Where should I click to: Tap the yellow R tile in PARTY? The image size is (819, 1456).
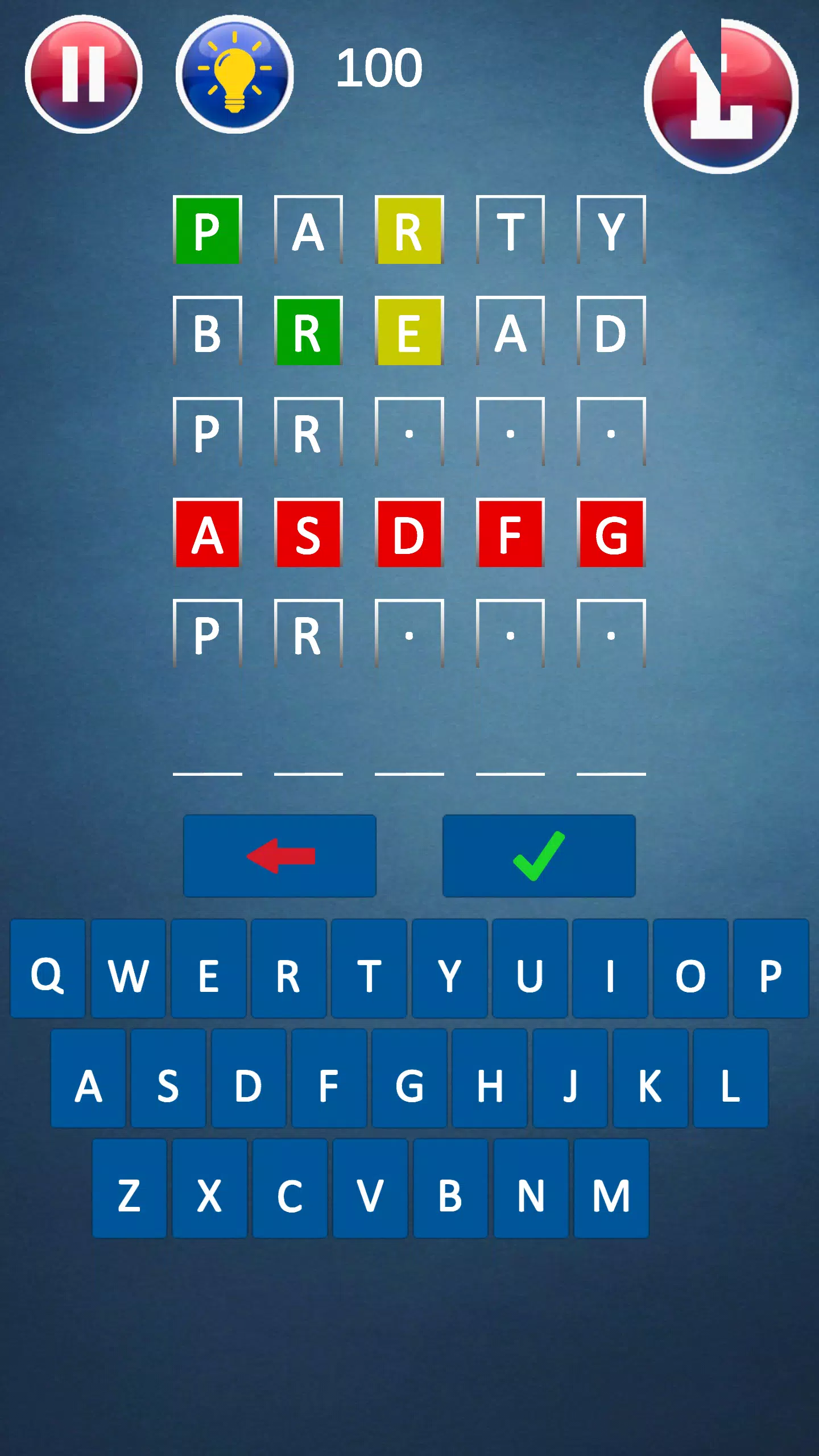(409, 230)
